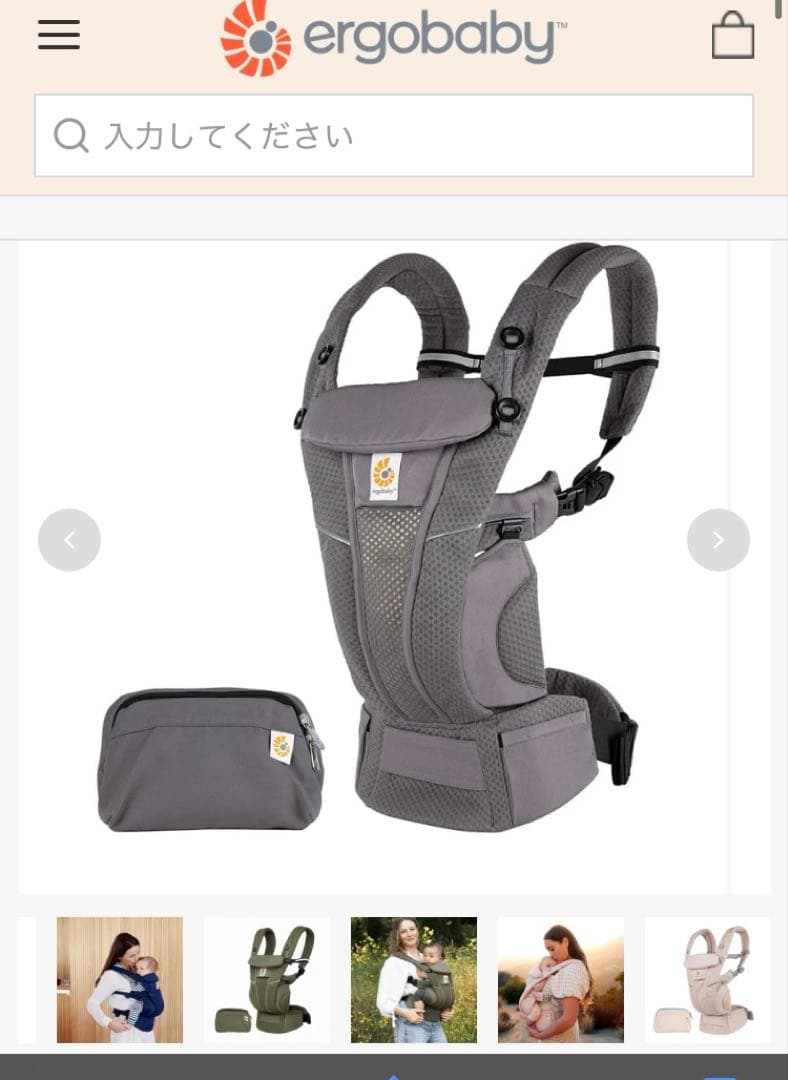This screenshot has width=788, height=1080.
Task: Show the next product image
Action: [718, 540]
